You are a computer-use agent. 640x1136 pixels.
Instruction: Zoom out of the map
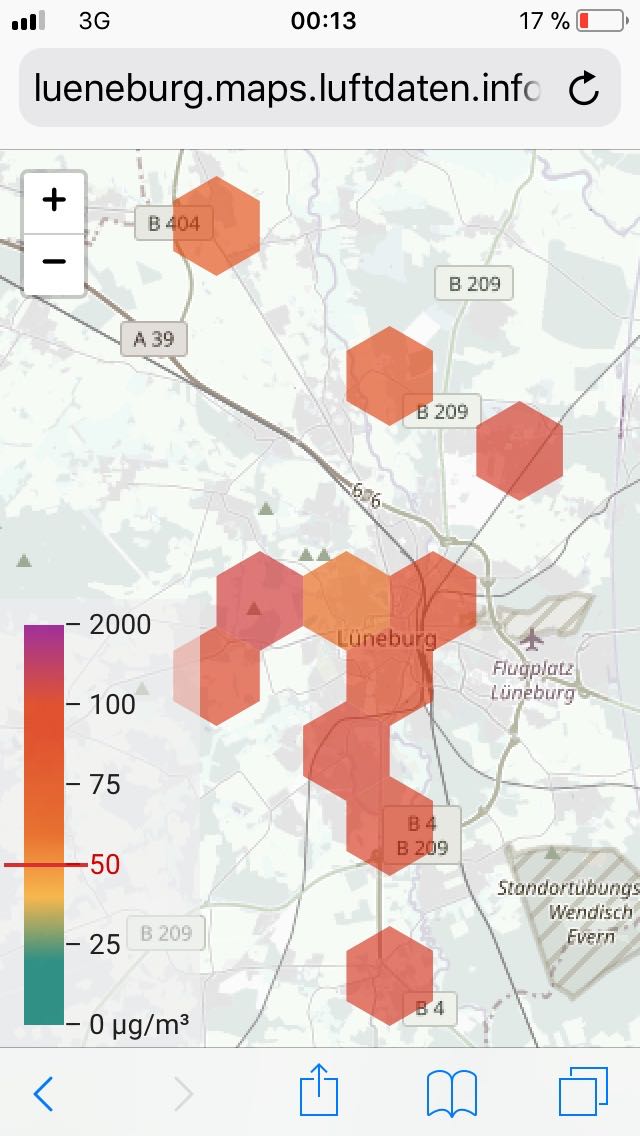54,262
